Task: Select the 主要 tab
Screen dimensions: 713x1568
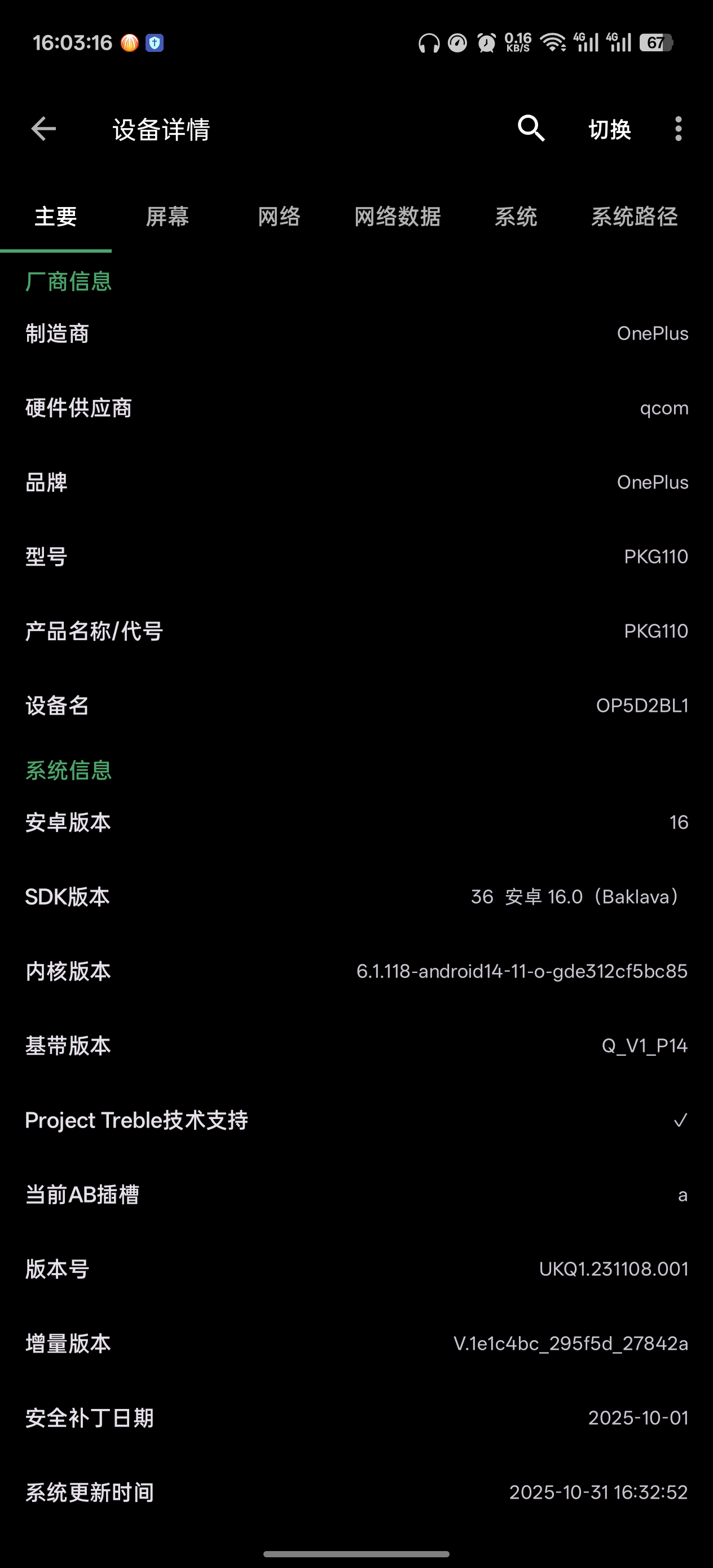Action: click(55, 217)
